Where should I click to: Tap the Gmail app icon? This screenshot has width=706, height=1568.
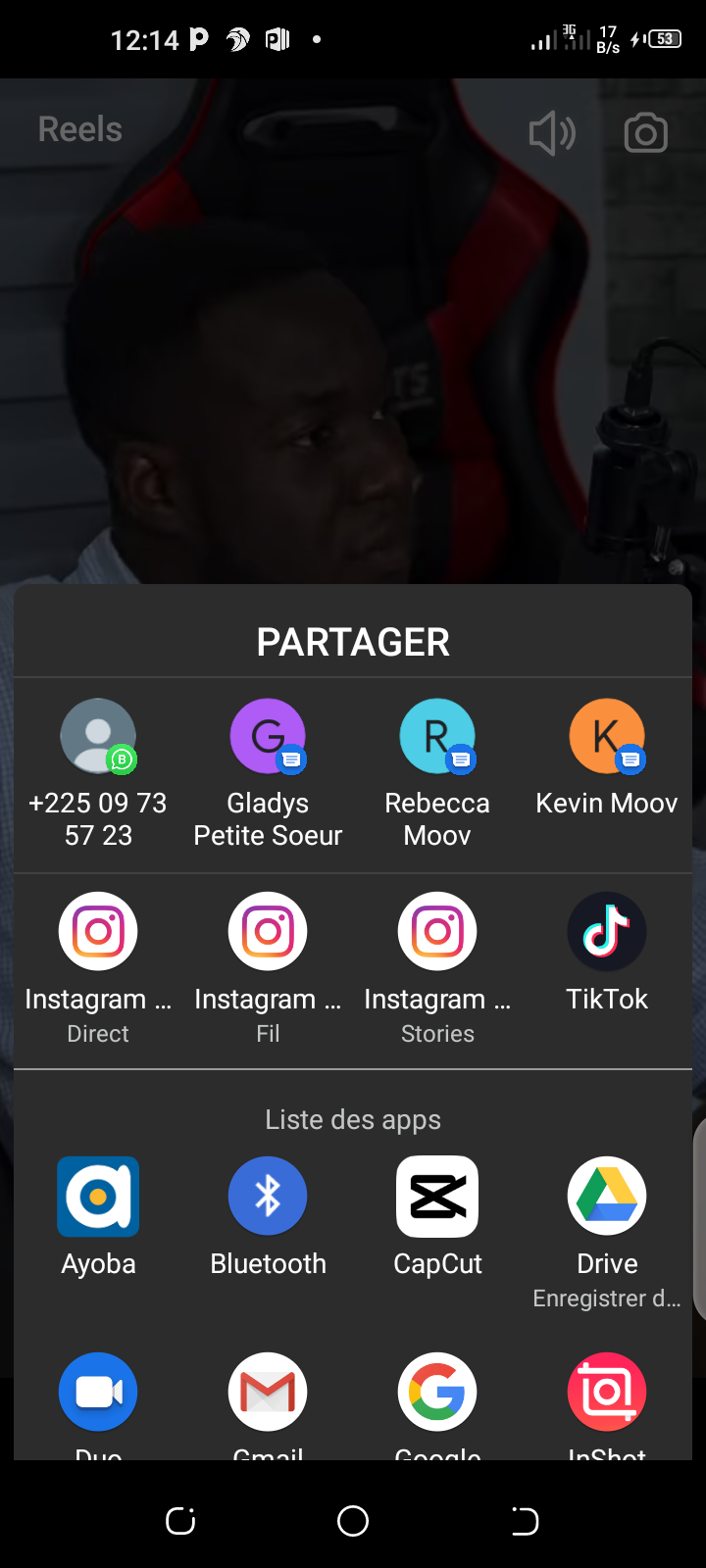[268, 1393]
